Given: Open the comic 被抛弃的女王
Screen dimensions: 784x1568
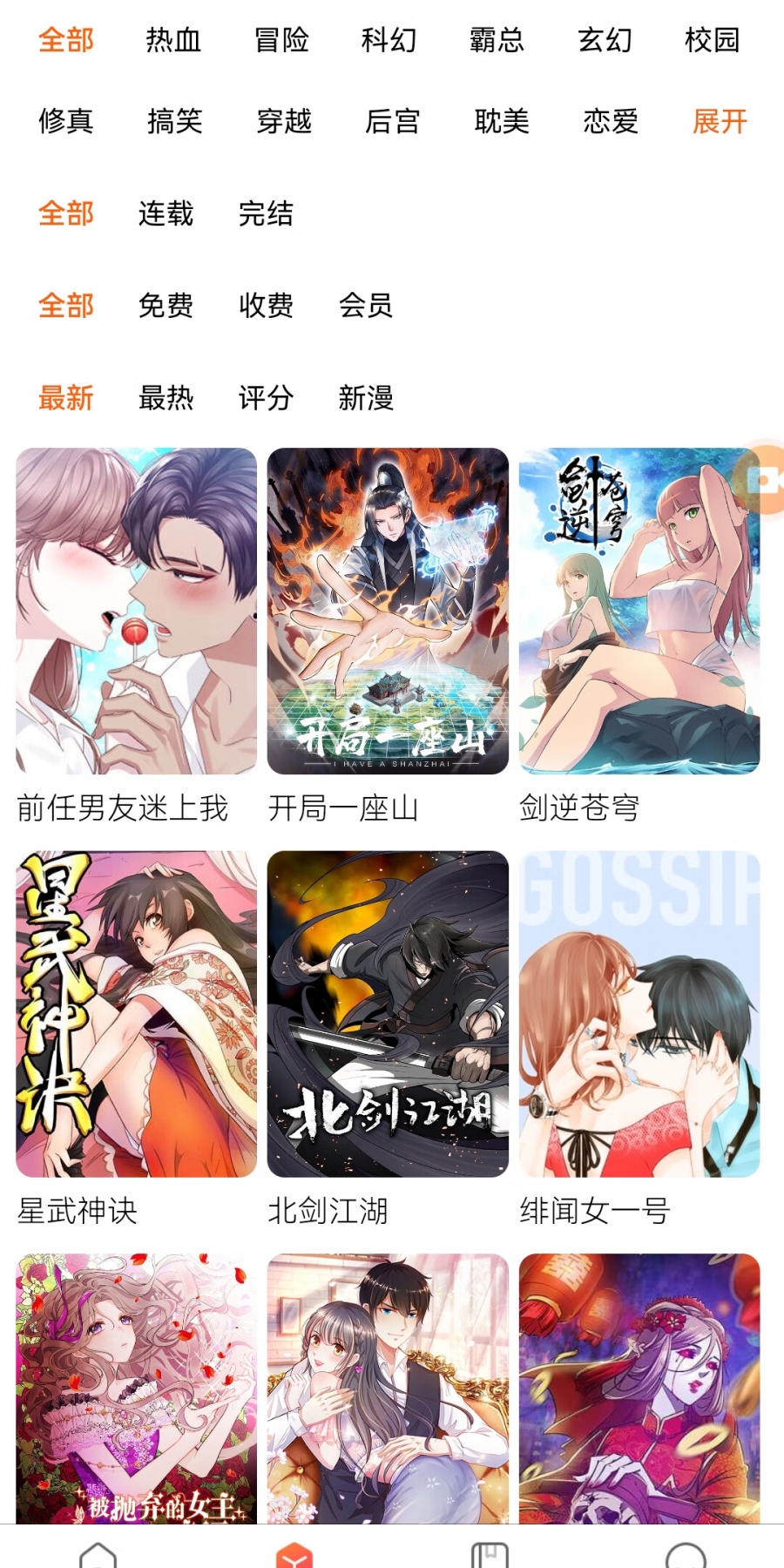Looking at the screenshot, I should point(136,1388).
